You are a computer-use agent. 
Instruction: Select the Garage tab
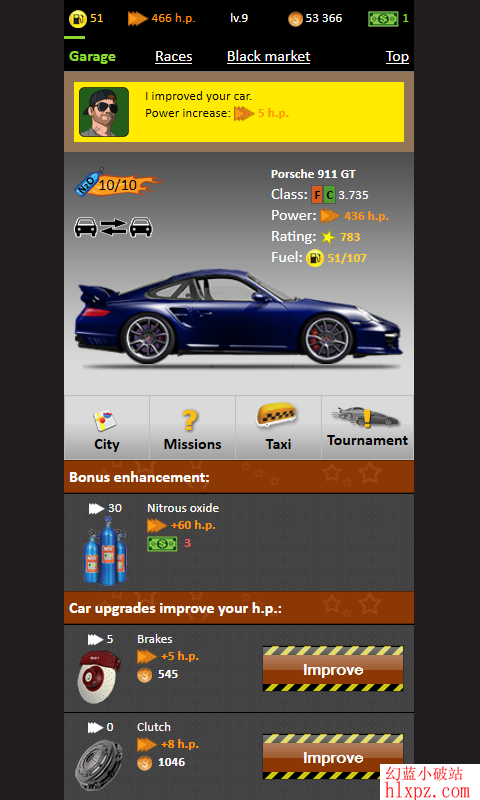[x=92, y=57]
